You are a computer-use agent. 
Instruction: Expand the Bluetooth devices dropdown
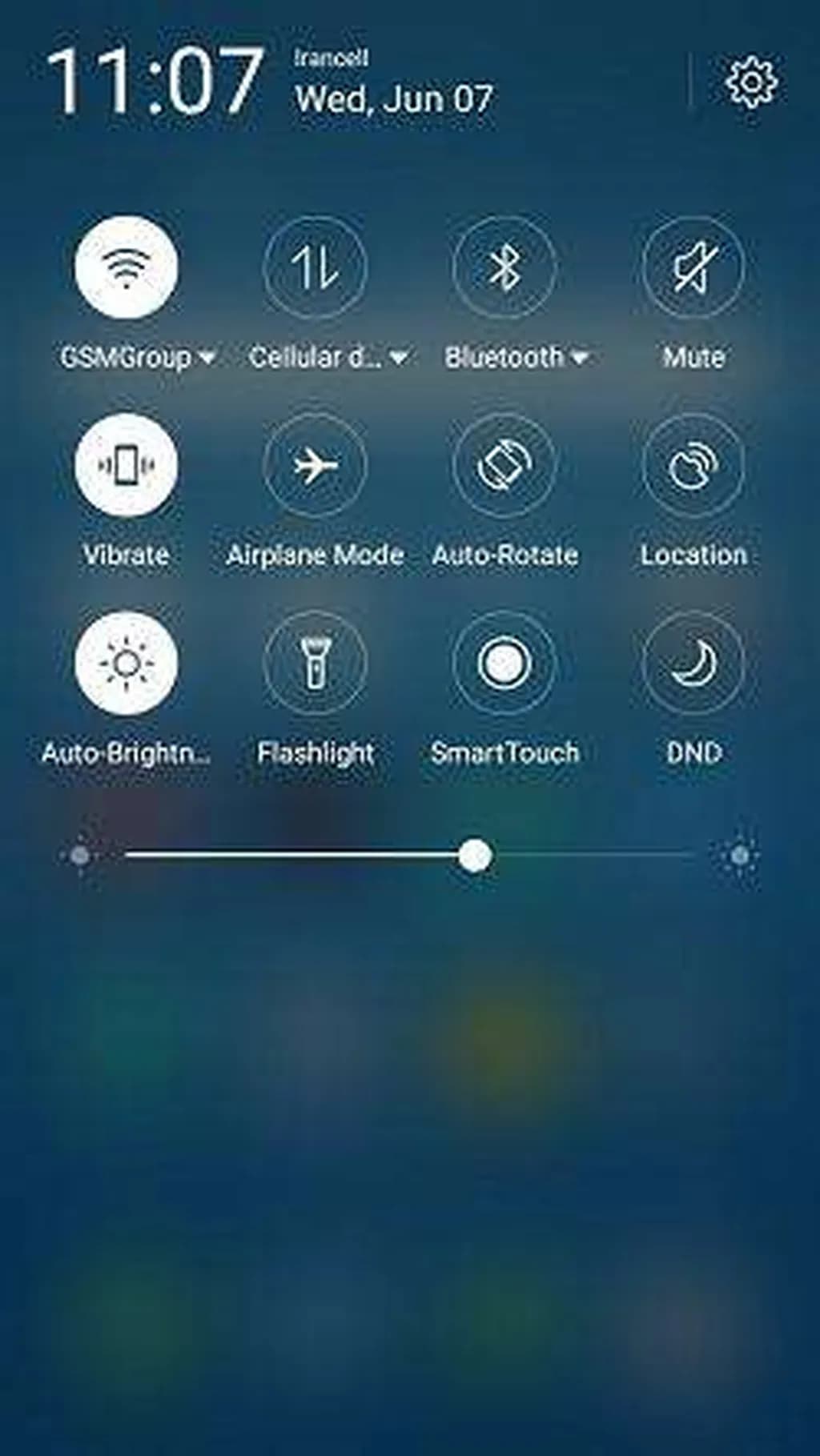(x=580, y=358)
